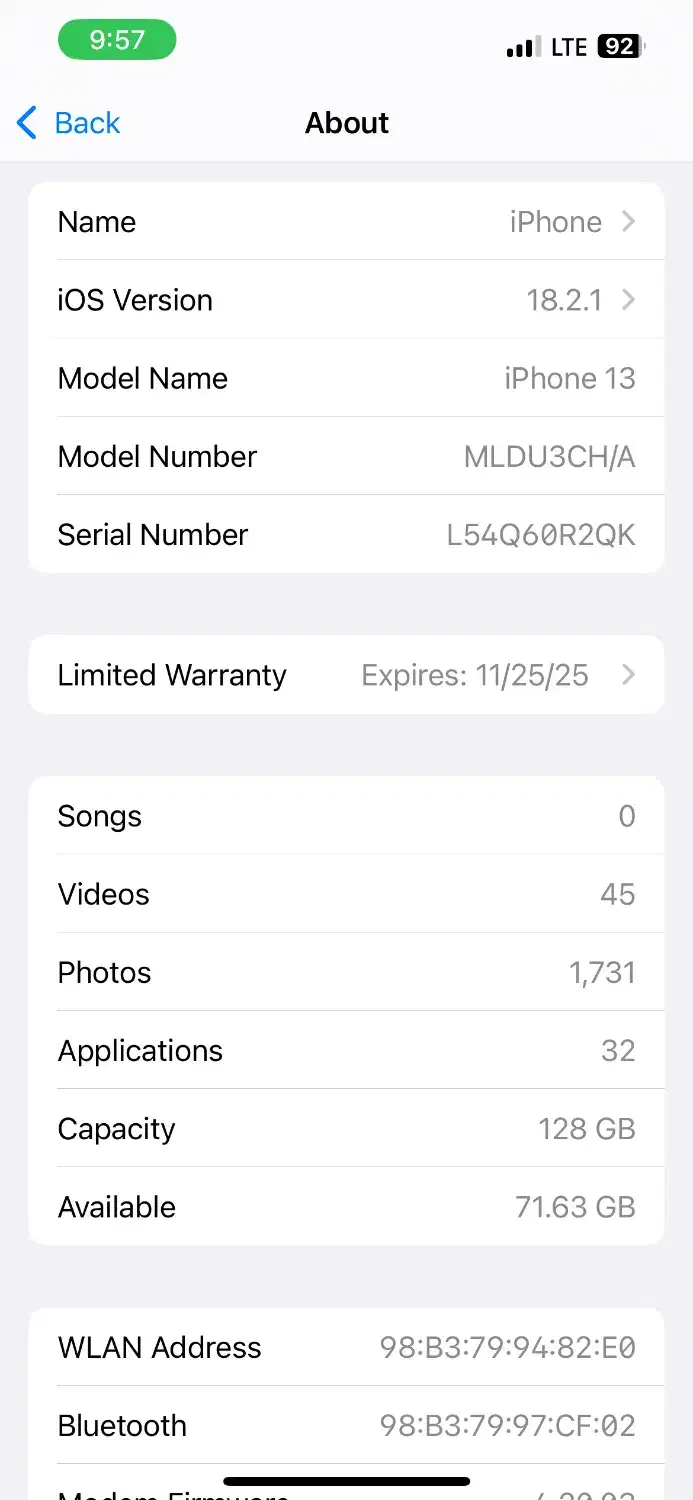The height and width of the screenshot is (1500, 693).
Task: View Limited Warranty coverage details
Action: tap(346, 675)
